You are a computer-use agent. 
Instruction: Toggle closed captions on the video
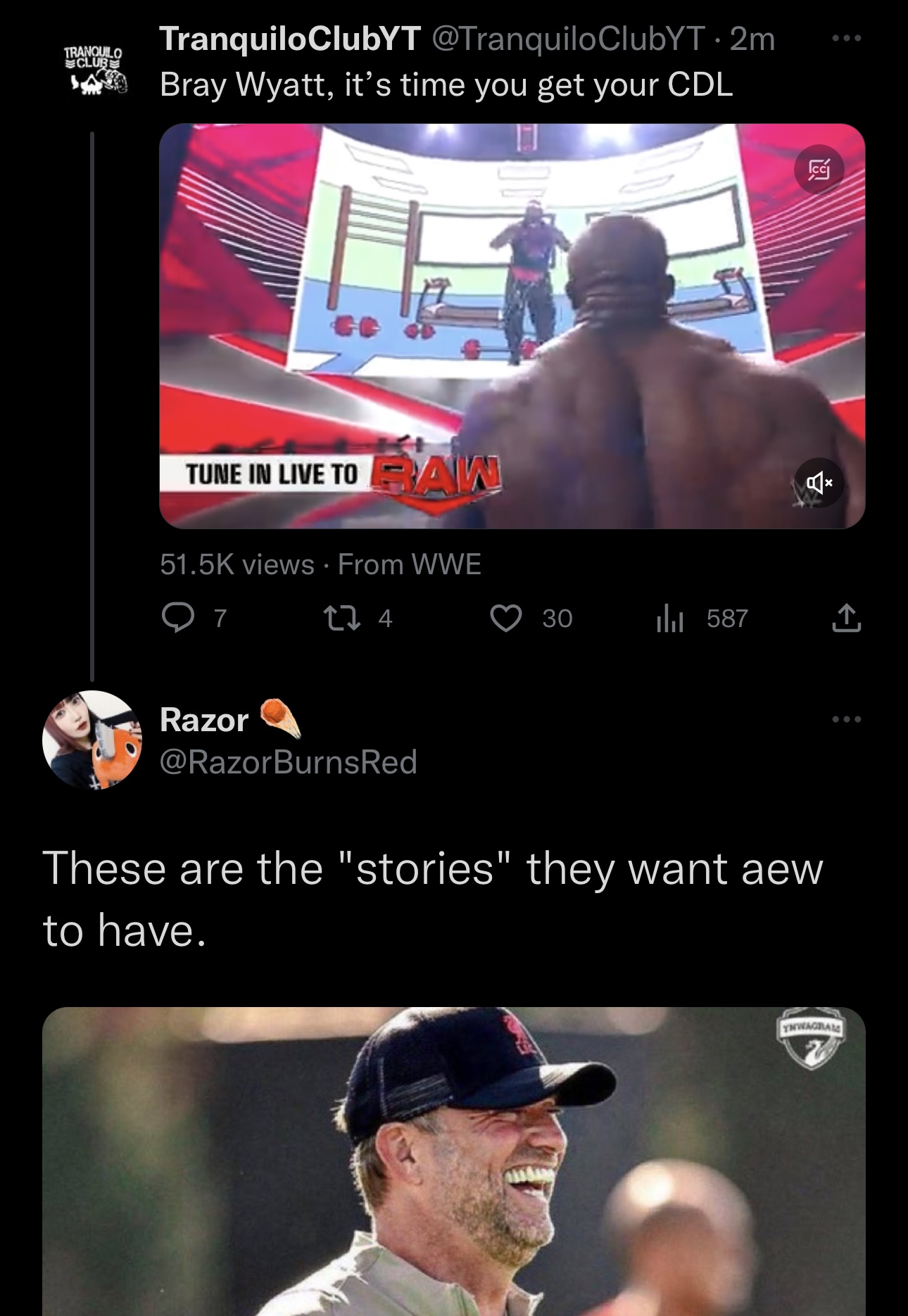click(819, 169)
